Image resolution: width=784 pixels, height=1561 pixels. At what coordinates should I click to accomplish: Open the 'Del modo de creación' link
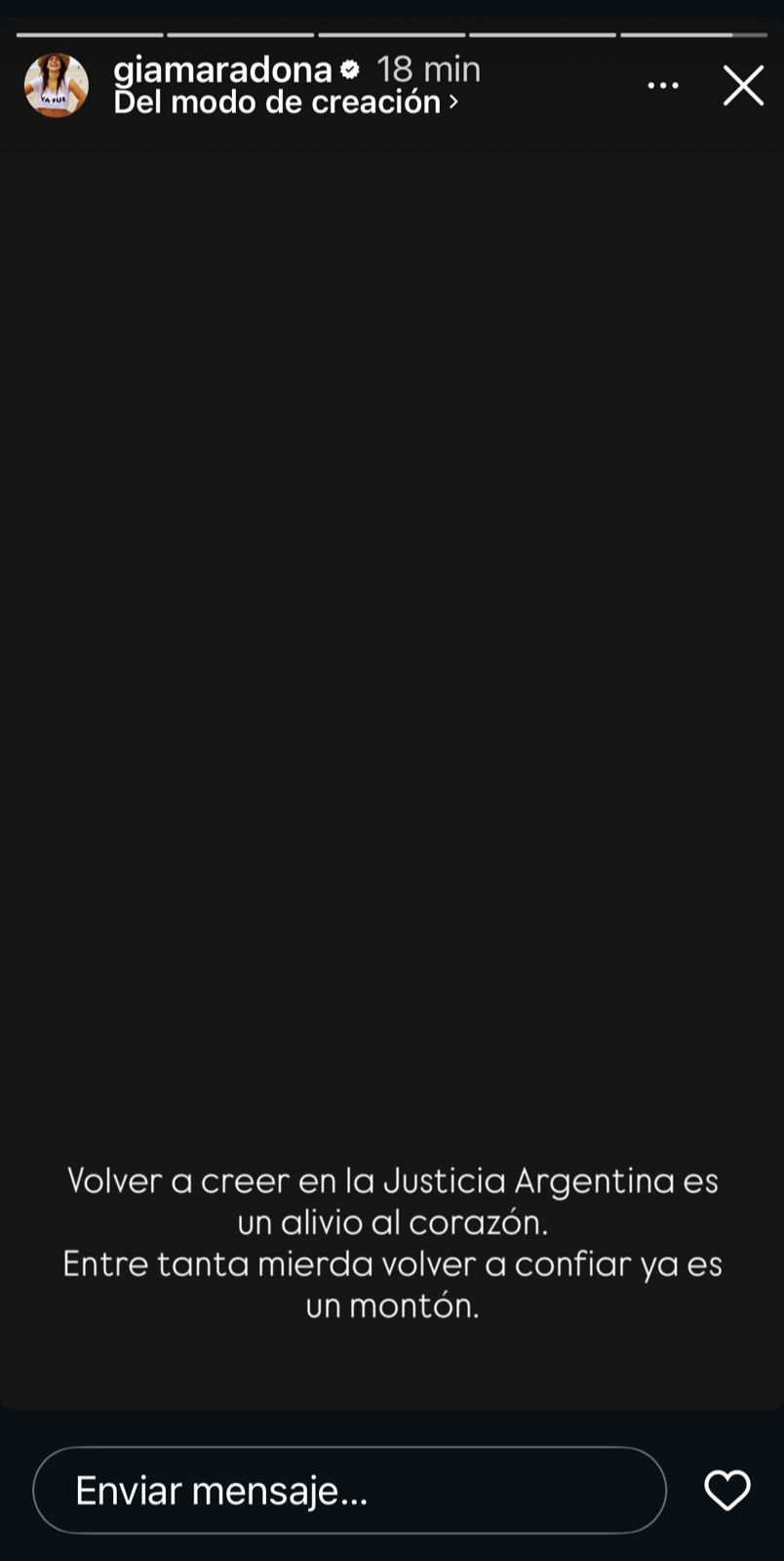tap(285, 101)
